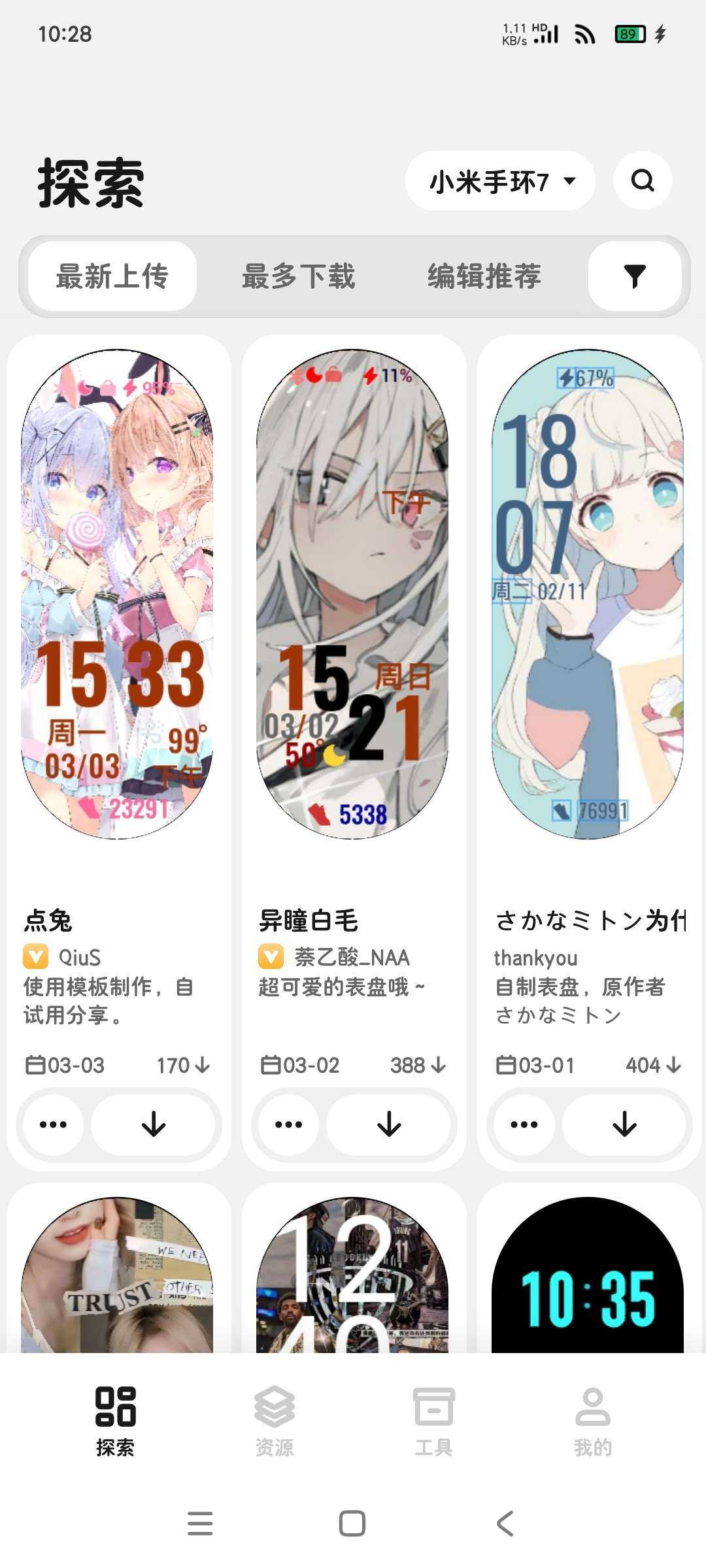This screenshot has width=706, height=1568.
Task: Open the さかなミトン watch face card
Action: 588,595
